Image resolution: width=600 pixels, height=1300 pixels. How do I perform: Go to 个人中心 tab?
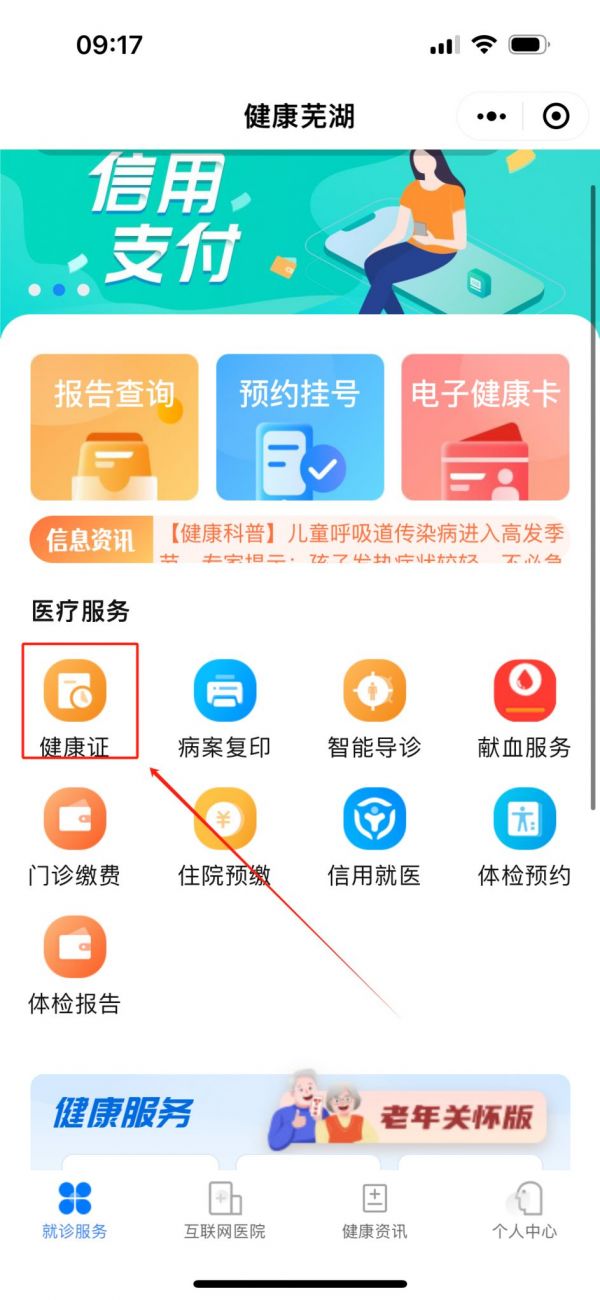(x=524, y=1209)
